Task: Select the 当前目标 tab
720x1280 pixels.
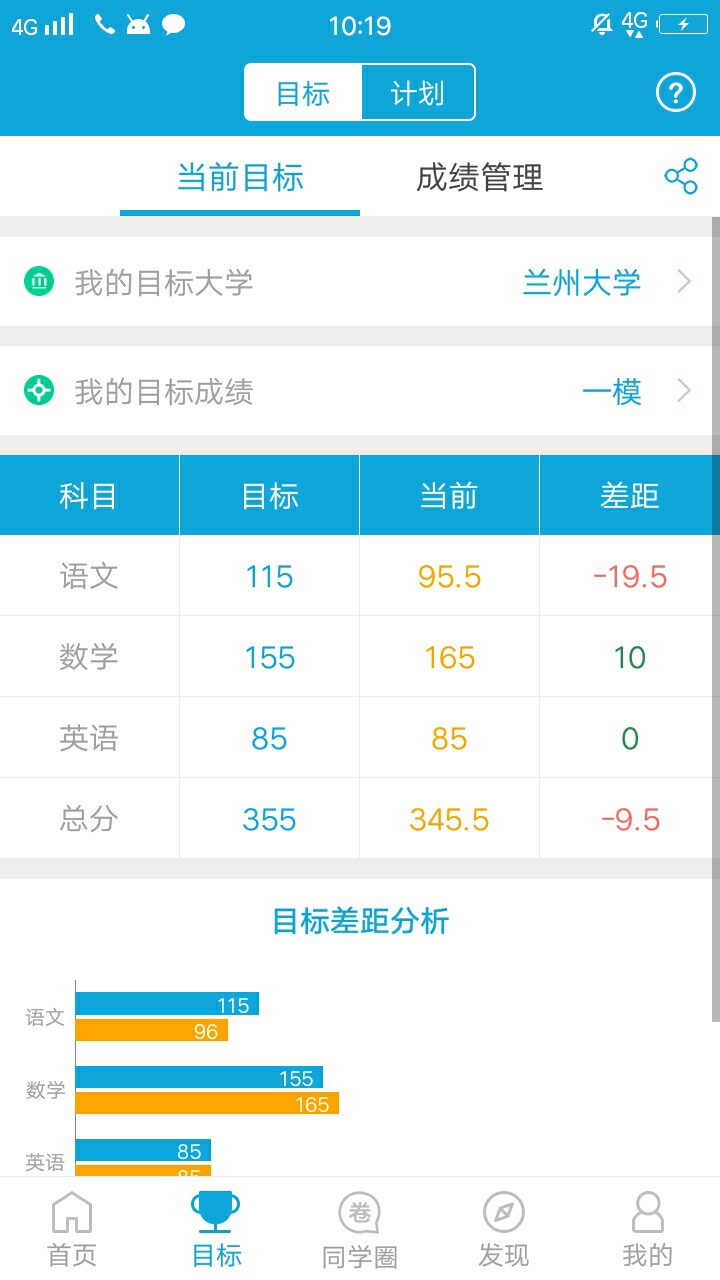Action: click(240, 178)
